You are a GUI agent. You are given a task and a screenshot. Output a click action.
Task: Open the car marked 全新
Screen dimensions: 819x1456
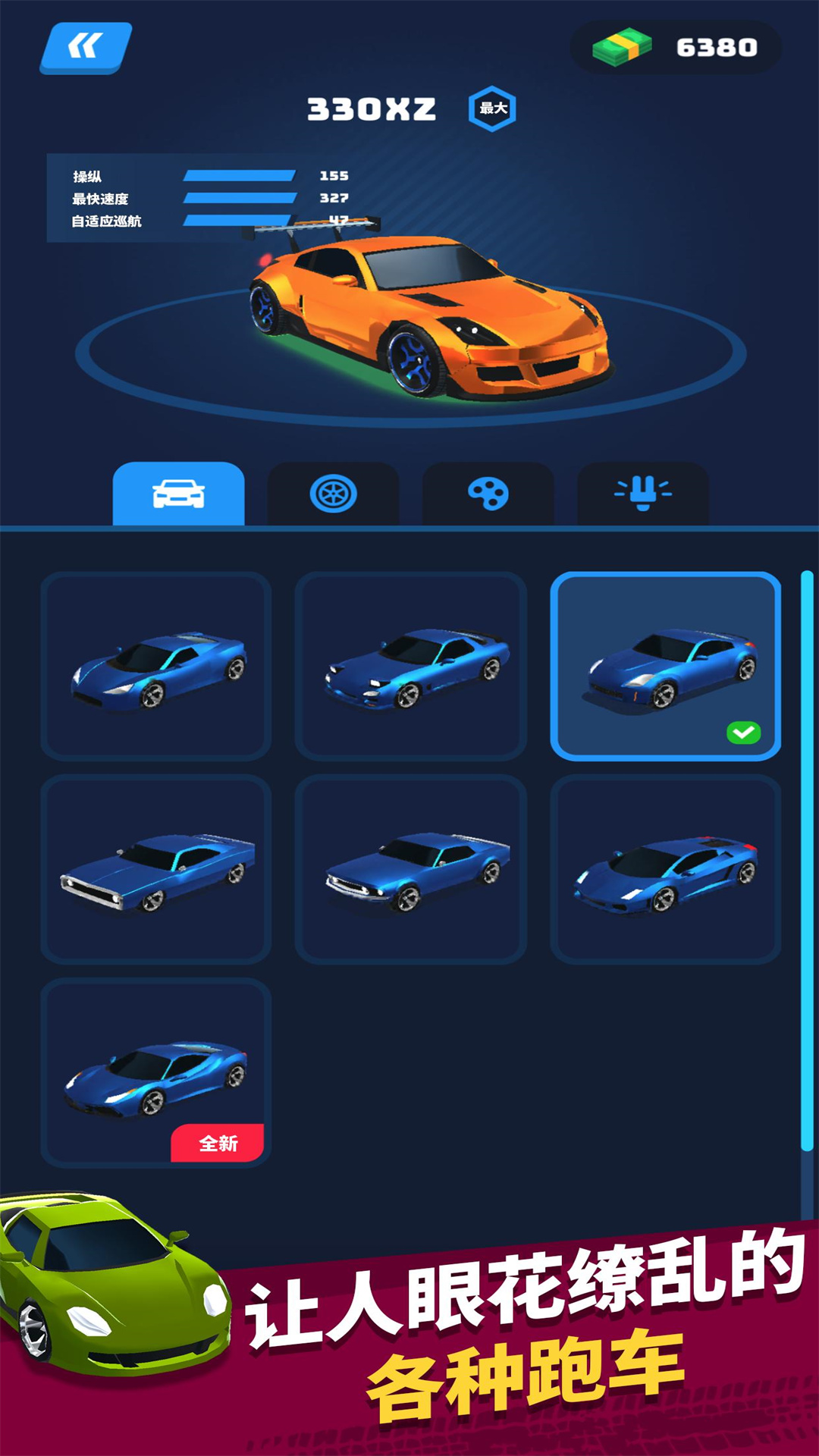pyautogui.click(x=156, y=1072)
